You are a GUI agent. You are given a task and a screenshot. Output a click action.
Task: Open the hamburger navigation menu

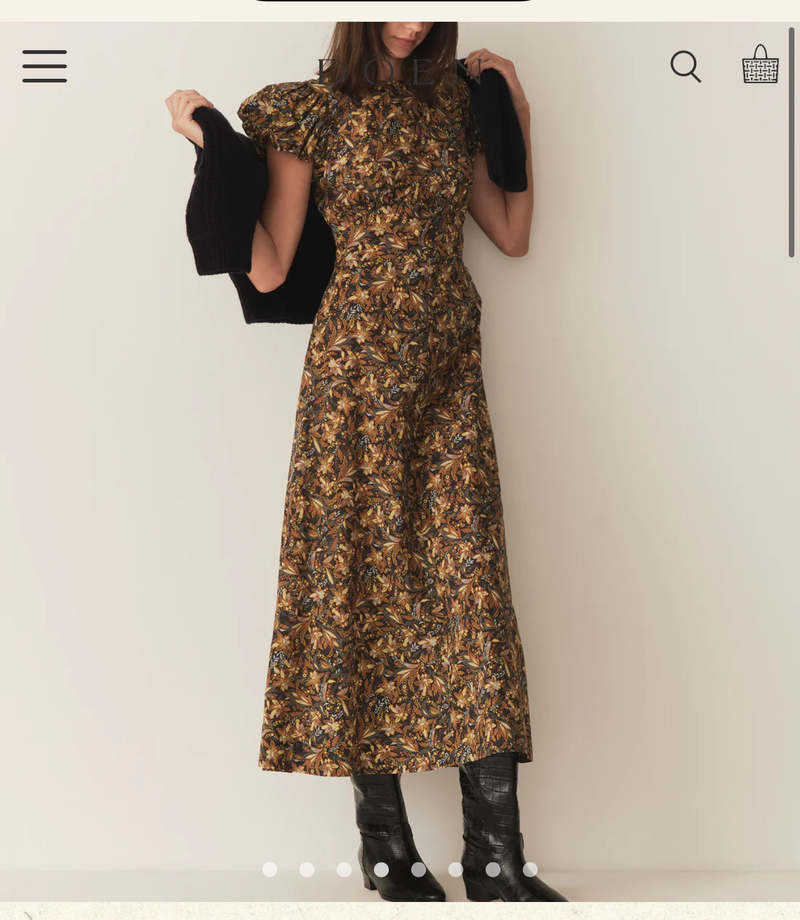44,66
